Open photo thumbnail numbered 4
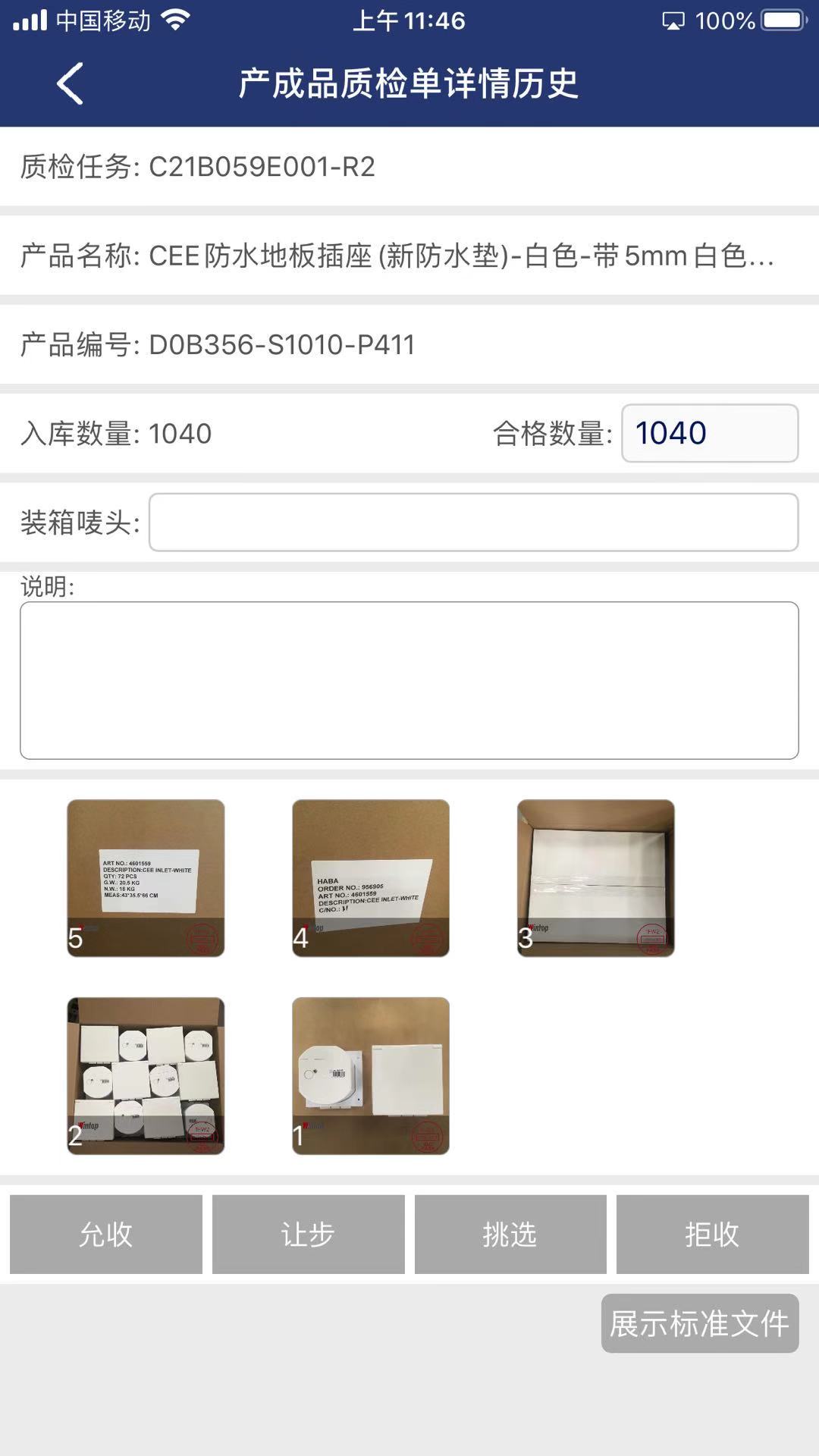 pyautogui.click(x=371, y=877)
